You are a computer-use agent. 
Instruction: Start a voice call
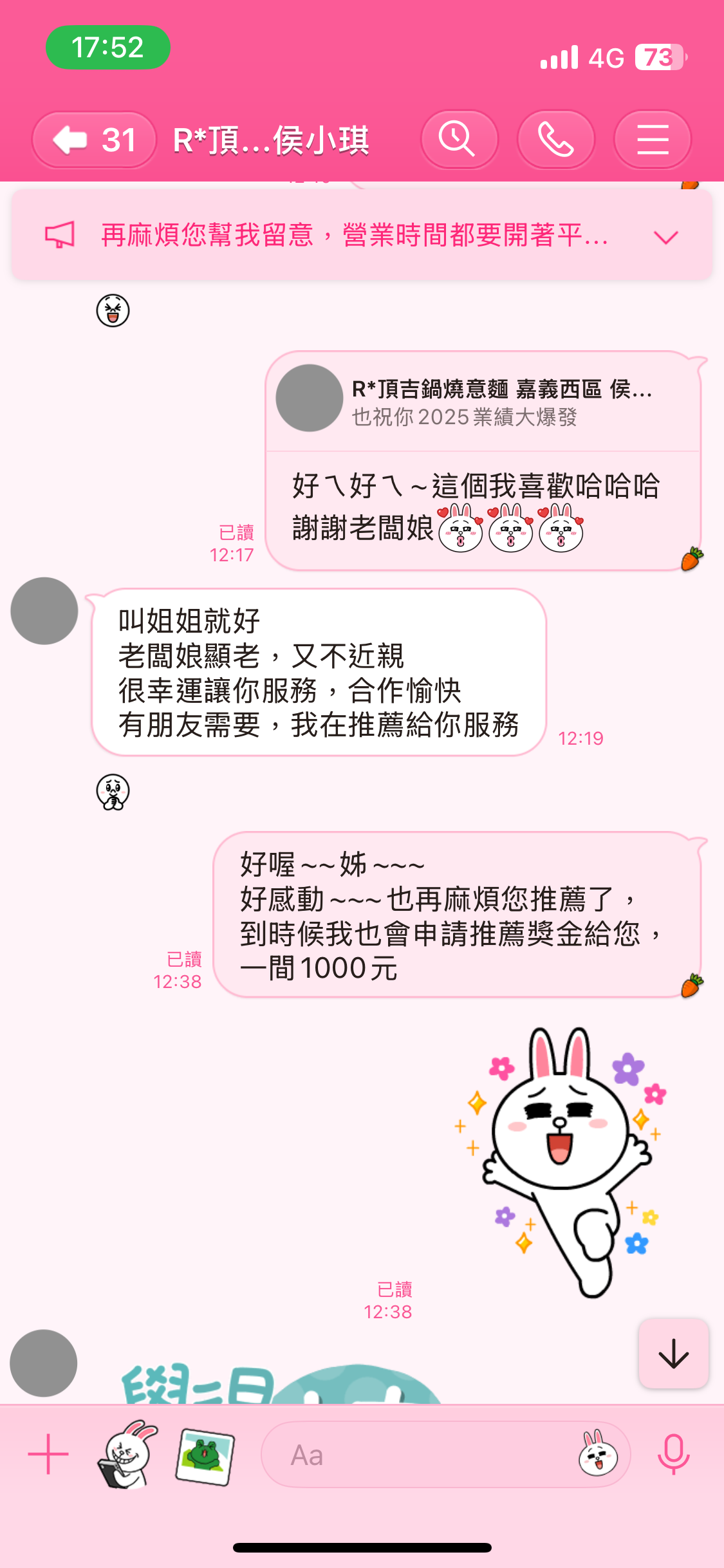tap(555, 140)
